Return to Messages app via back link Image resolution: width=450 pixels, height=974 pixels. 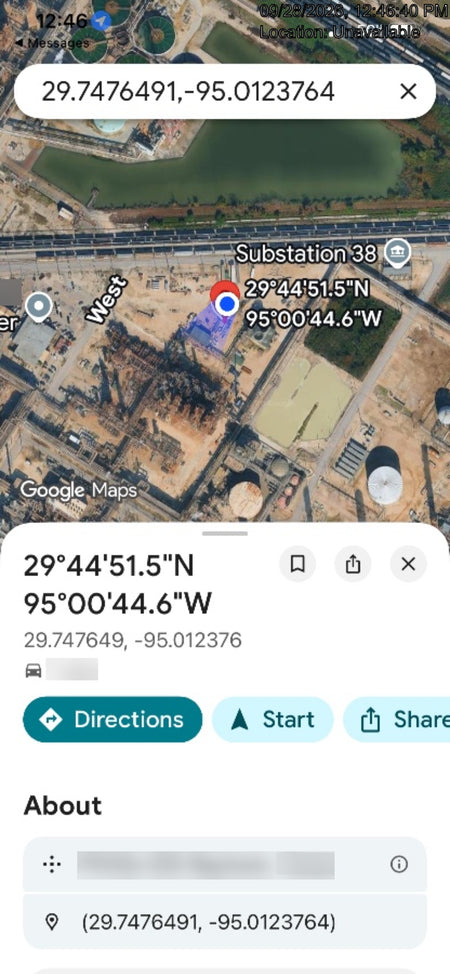click(52, 43)
